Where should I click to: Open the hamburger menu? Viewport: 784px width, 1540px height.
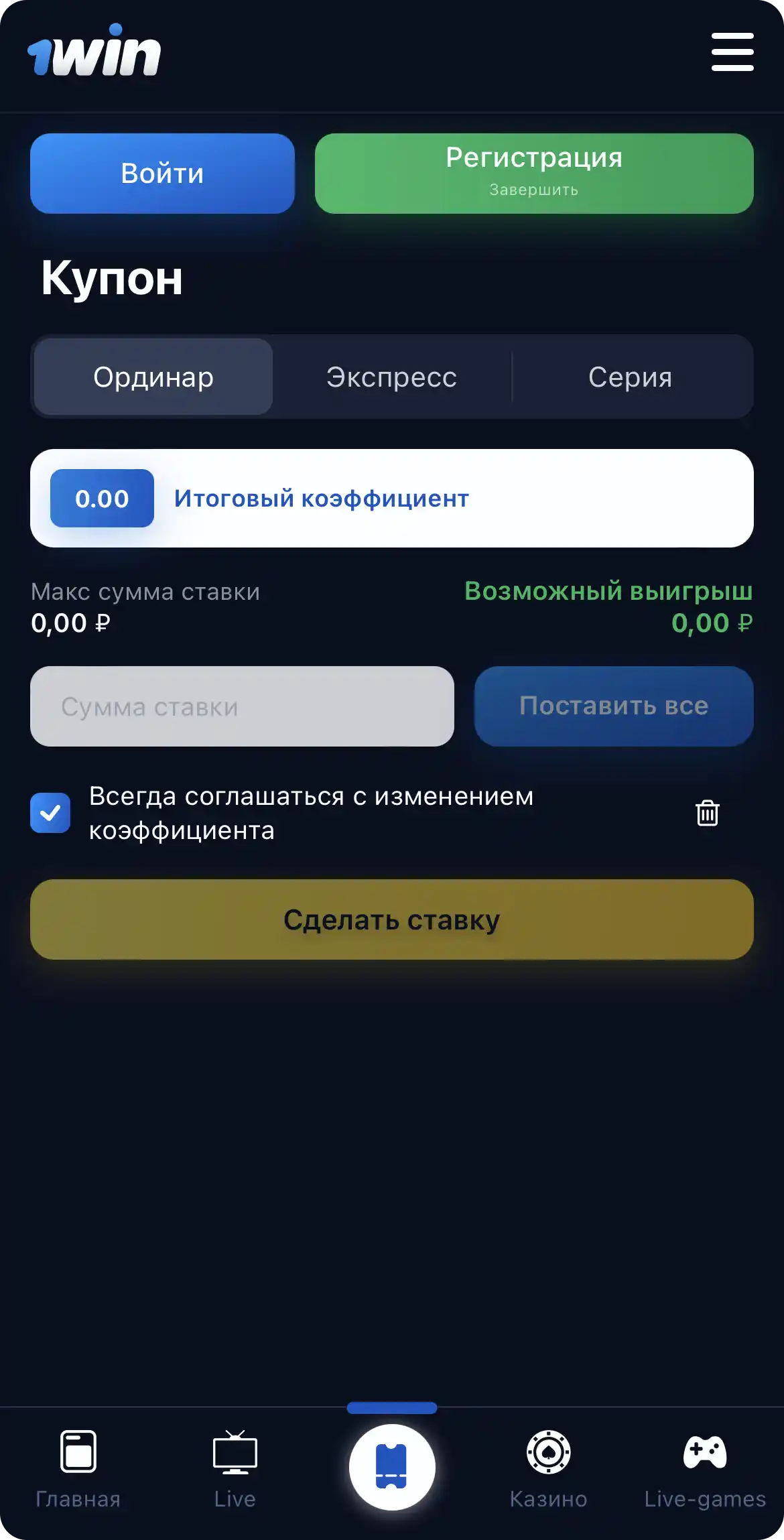click(732, 52)
